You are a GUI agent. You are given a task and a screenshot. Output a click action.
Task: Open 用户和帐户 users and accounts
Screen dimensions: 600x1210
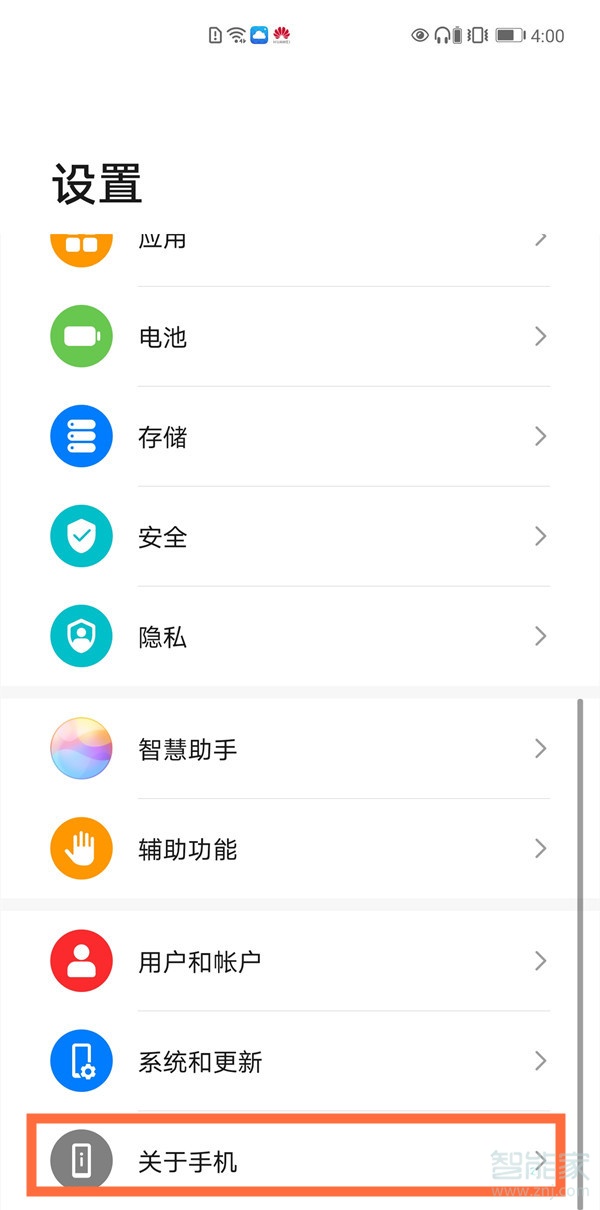pyautogui.click(x=300, y=961)
